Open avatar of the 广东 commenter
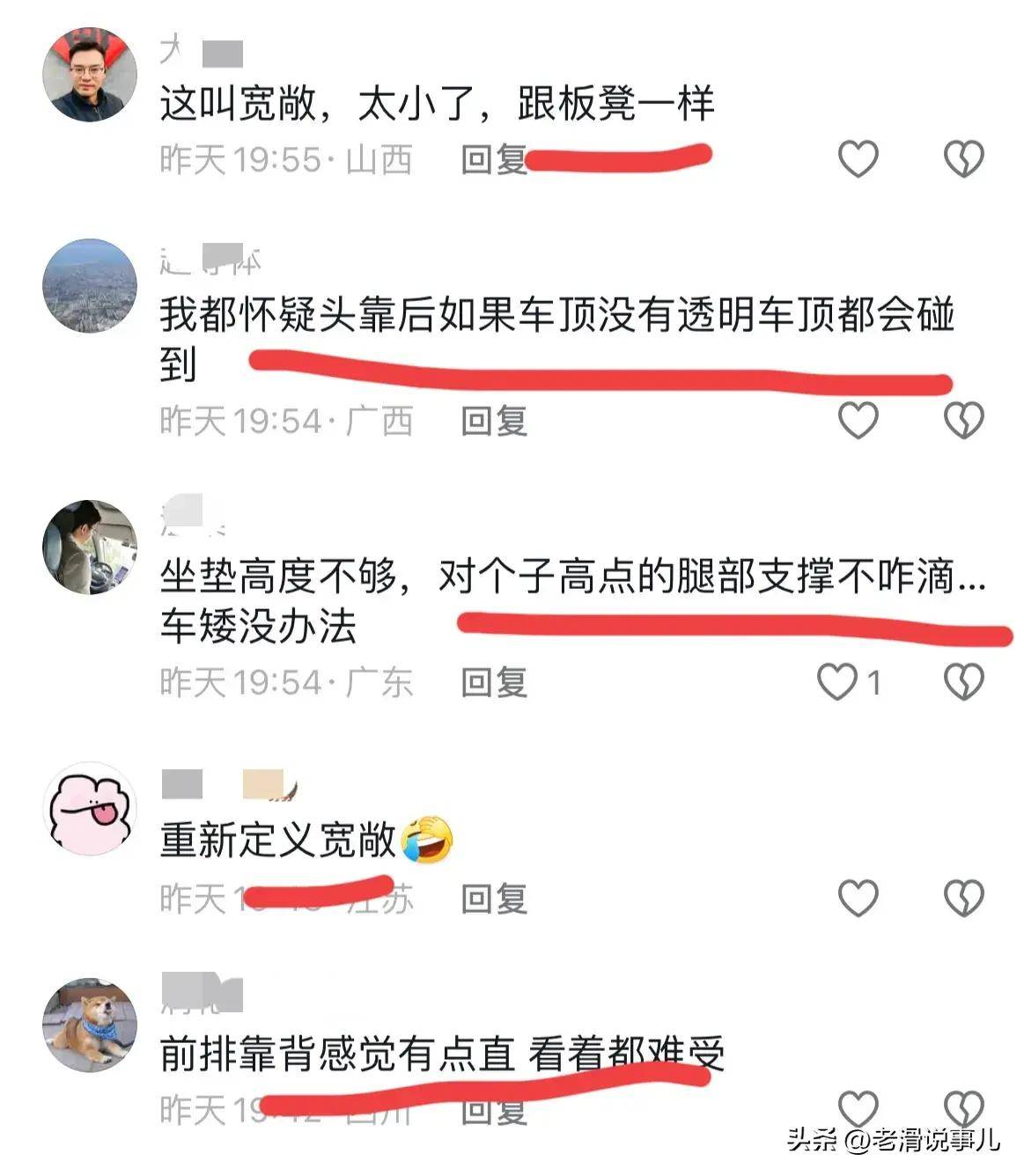Viewport: 1024px width, 1176px height. tap(90, 547)
